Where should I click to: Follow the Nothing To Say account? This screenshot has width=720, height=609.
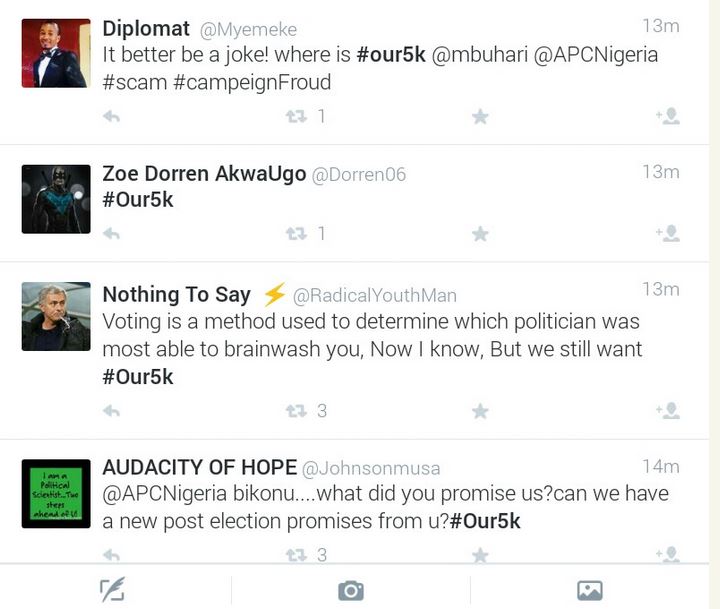click(667, 411)
